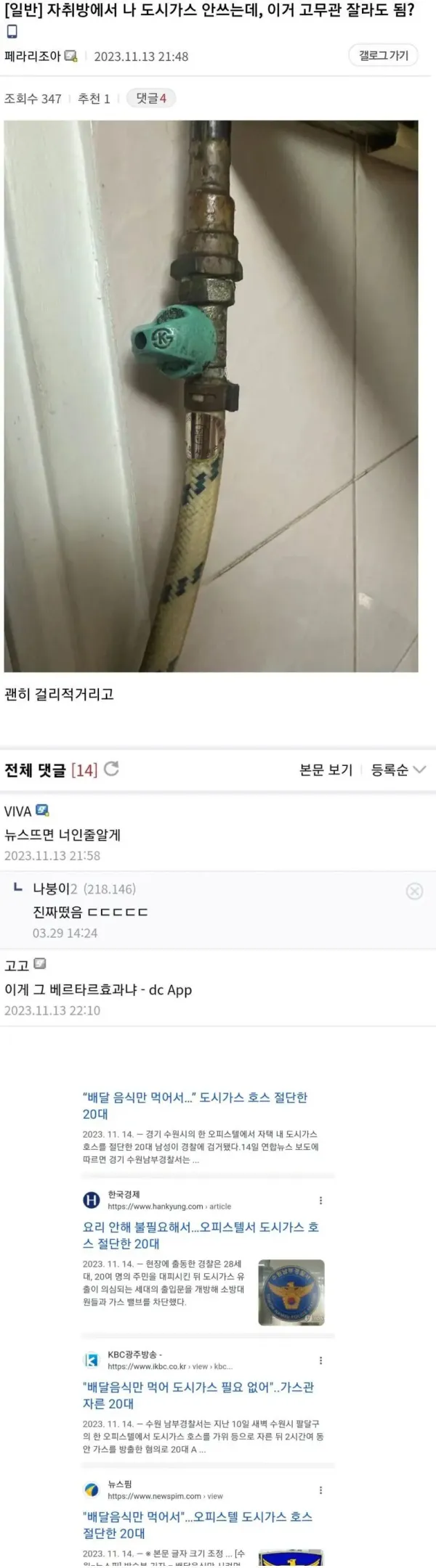The height and width of the screenshot is (1568, 436).
Task: Delete 나붕이2's reply with the X icon
Action: coord(414,891)
